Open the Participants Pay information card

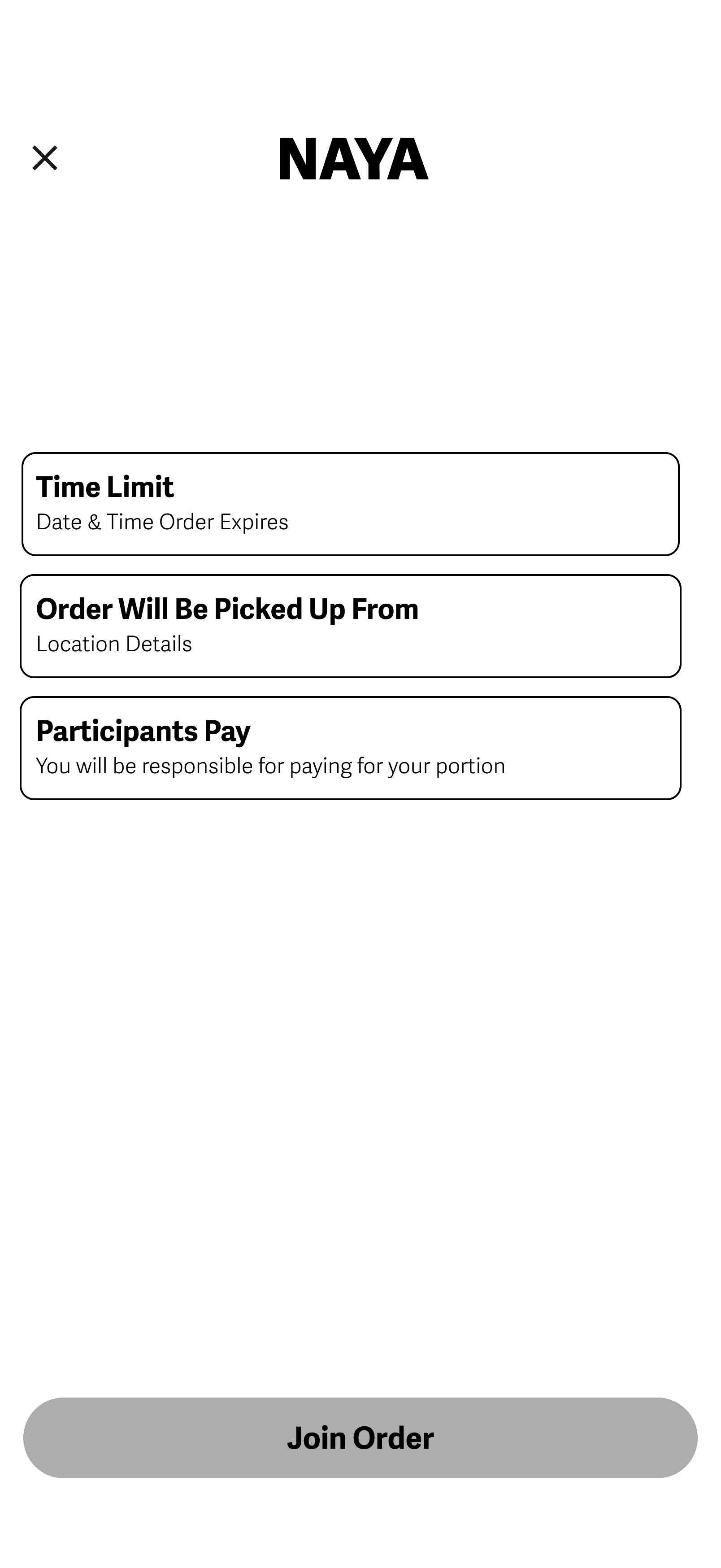pyautogui.click(x=352, y=748)
